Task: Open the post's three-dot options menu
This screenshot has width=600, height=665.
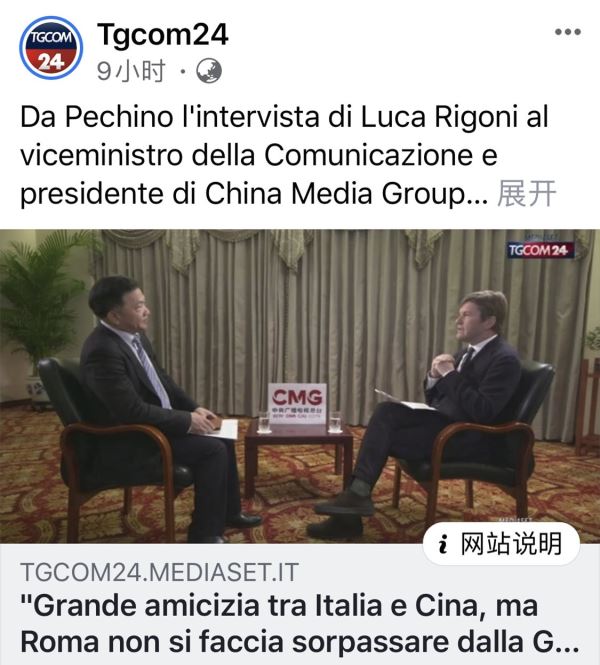Action: click(x=567, y=31)
